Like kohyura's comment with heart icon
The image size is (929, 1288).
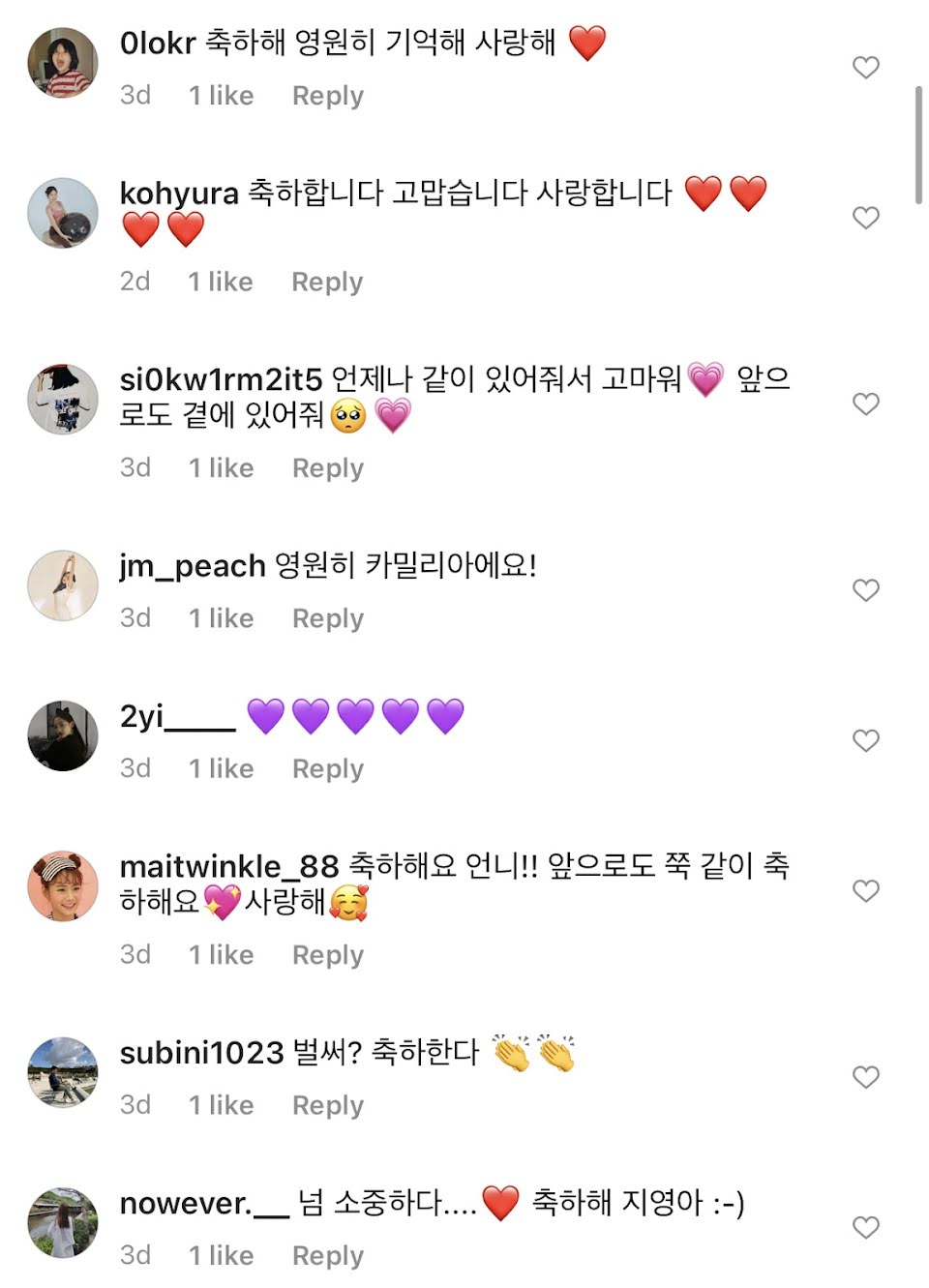coord(865,218)
